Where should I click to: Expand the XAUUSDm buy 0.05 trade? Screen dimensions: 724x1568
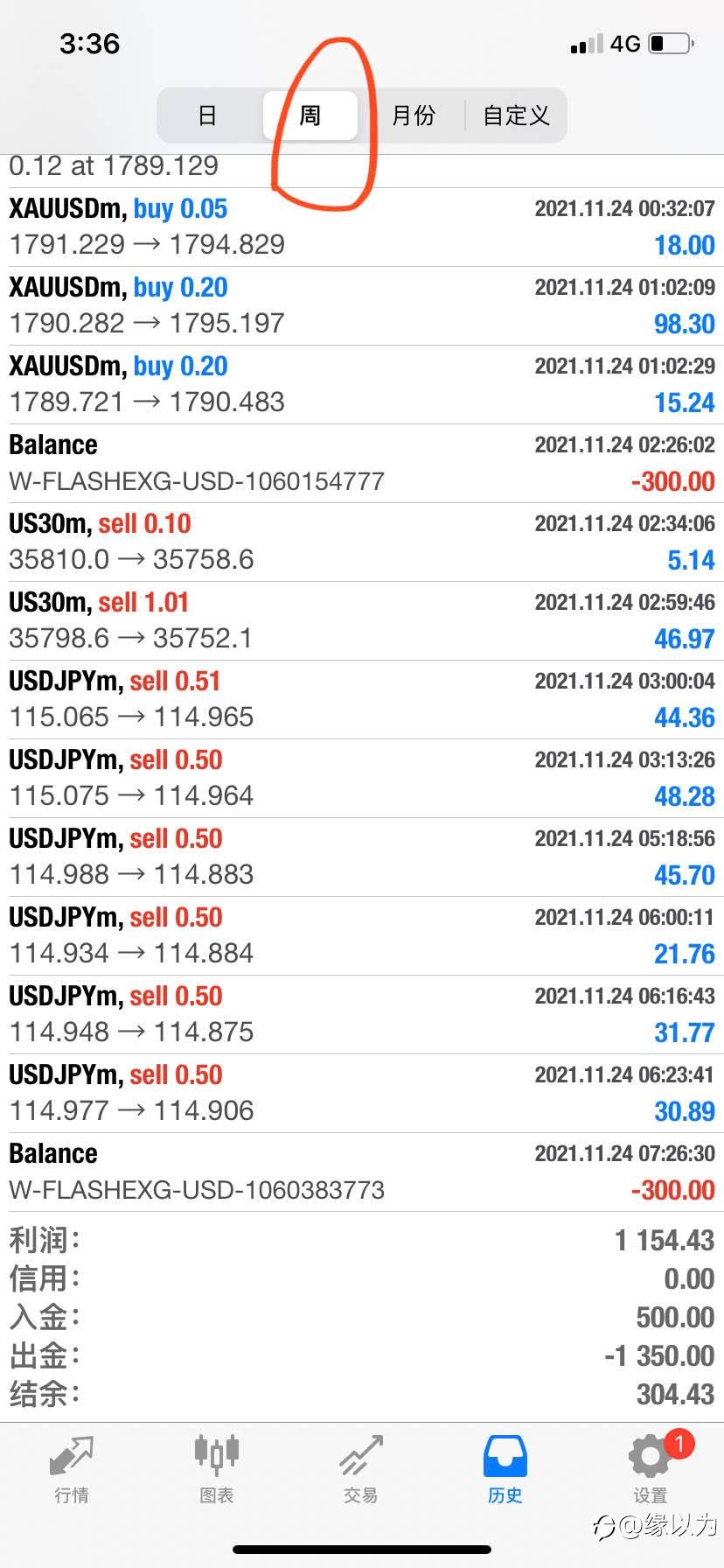click(x=362, y=227)
